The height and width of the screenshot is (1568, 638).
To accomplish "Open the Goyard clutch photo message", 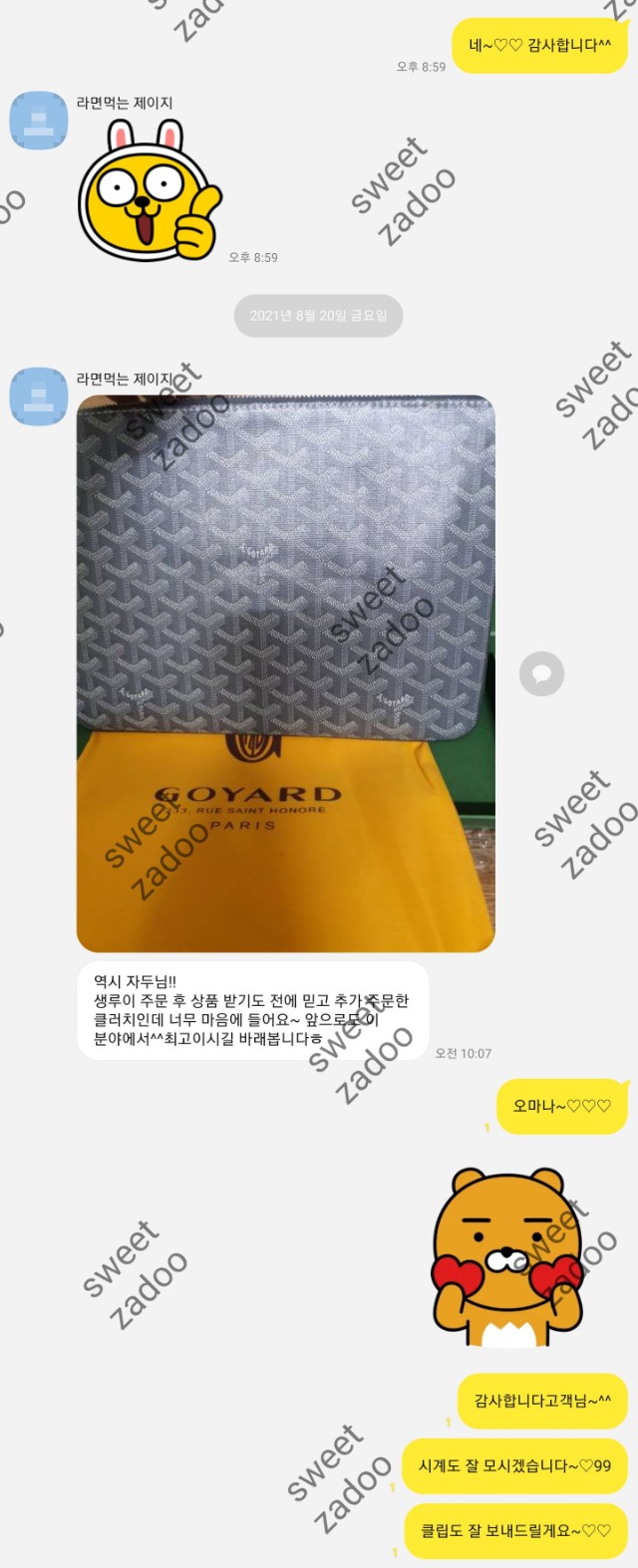I will pyautogui.click(x=285, y=672).
